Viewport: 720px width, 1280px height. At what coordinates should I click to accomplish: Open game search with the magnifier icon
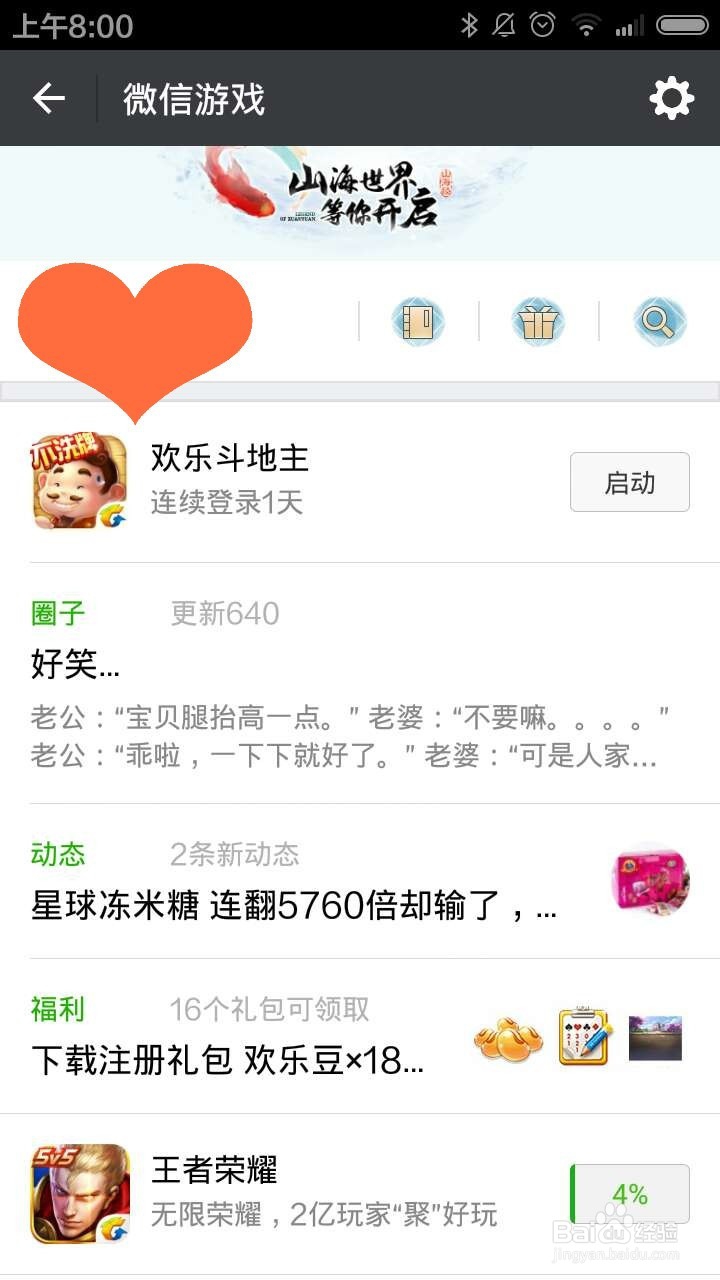[659, 321]
